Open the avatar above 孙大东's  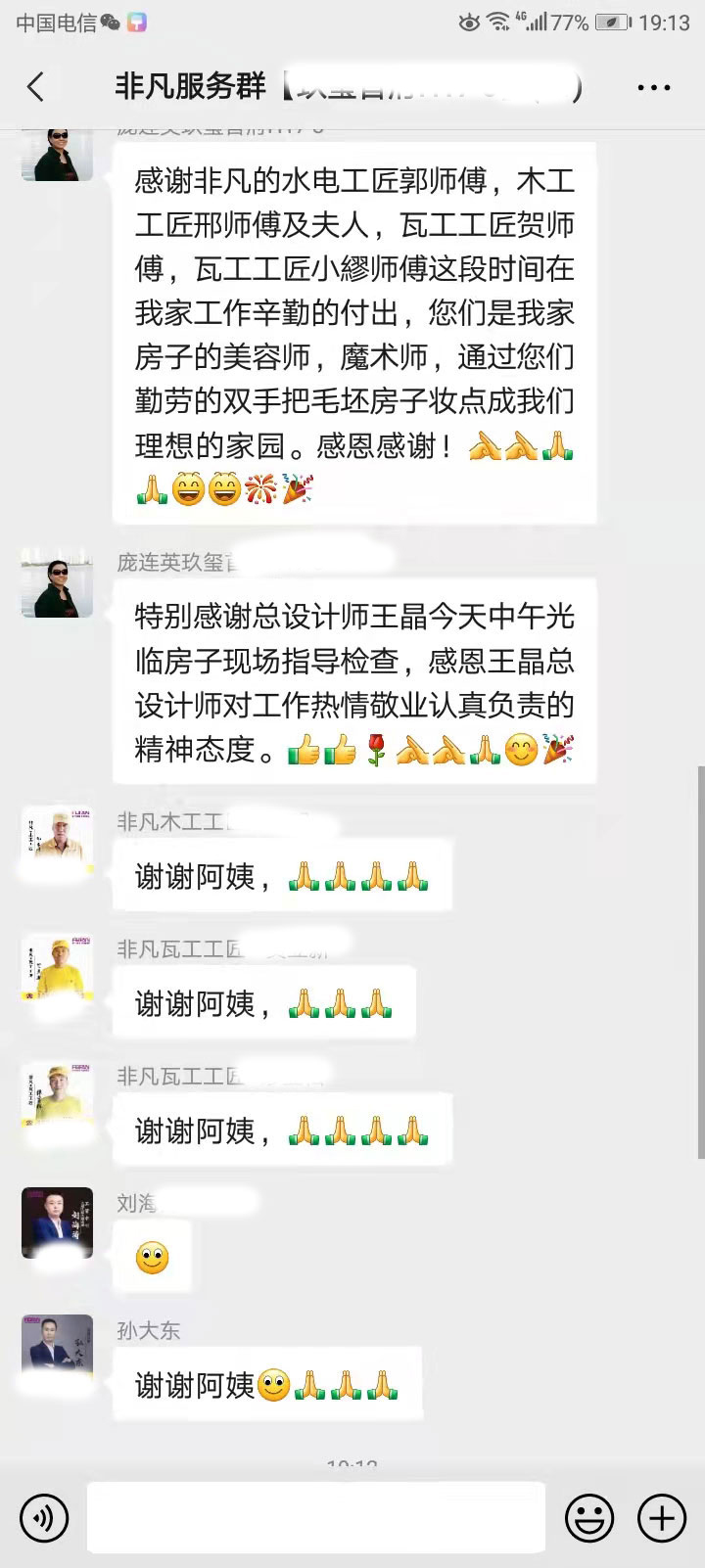click(x=57, y=1222)
